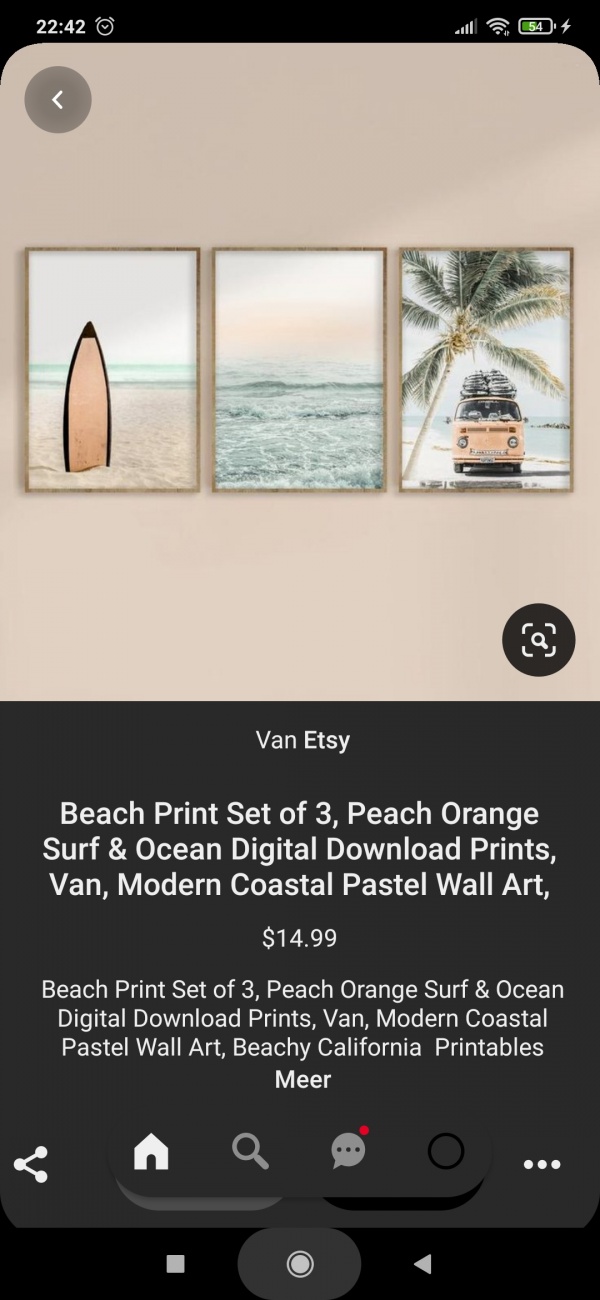Go back using the top-left arrow
Image resolution: width=600 pixels, height=1300 pixels.
(58, 100)
